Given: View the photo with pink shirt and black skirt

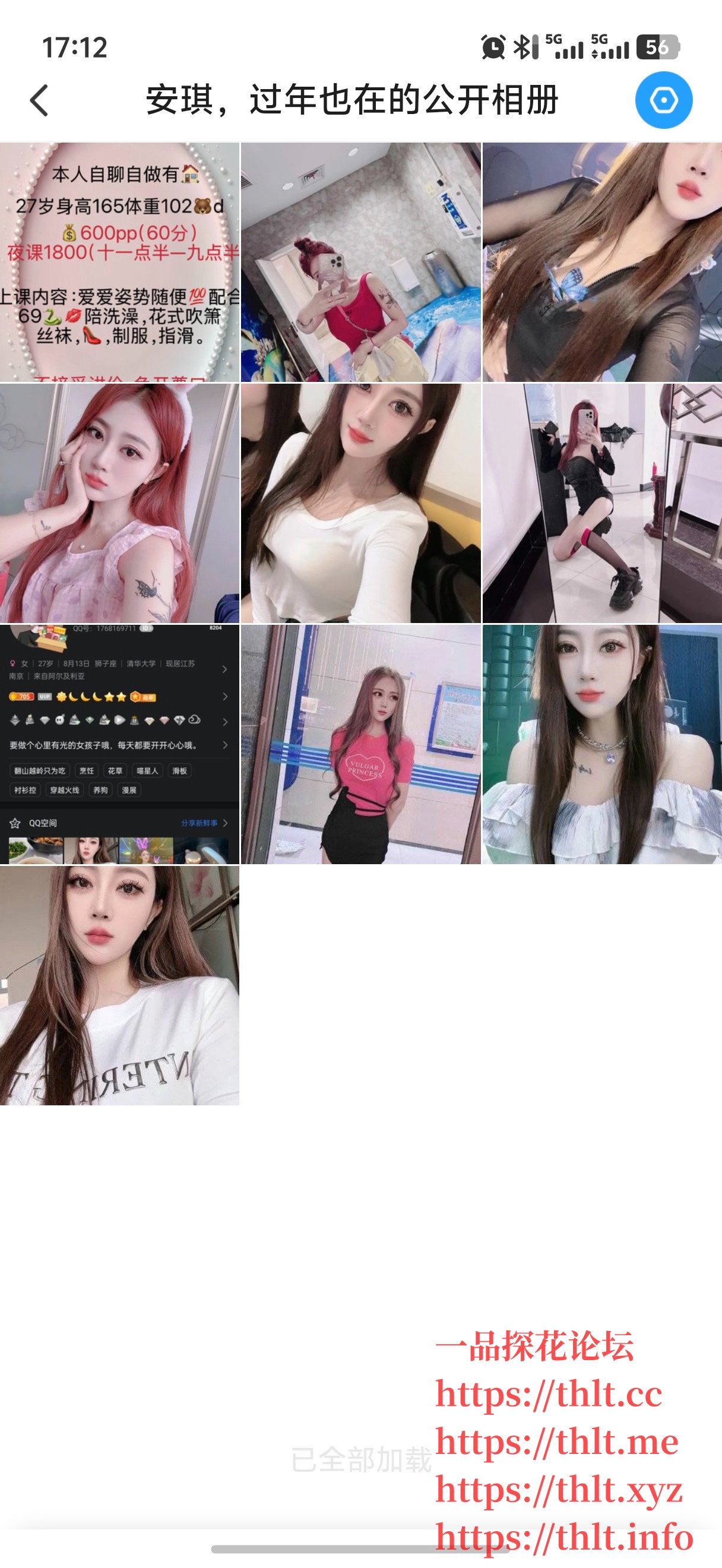Looking at the screenshot, I should pos(360,744).
